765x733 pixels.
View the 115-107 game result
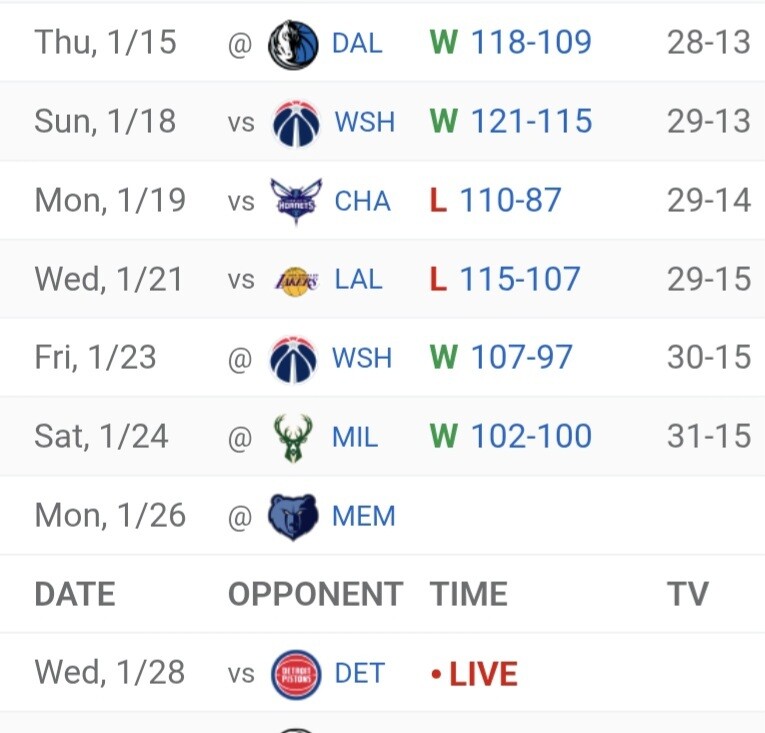pos(520,279)
